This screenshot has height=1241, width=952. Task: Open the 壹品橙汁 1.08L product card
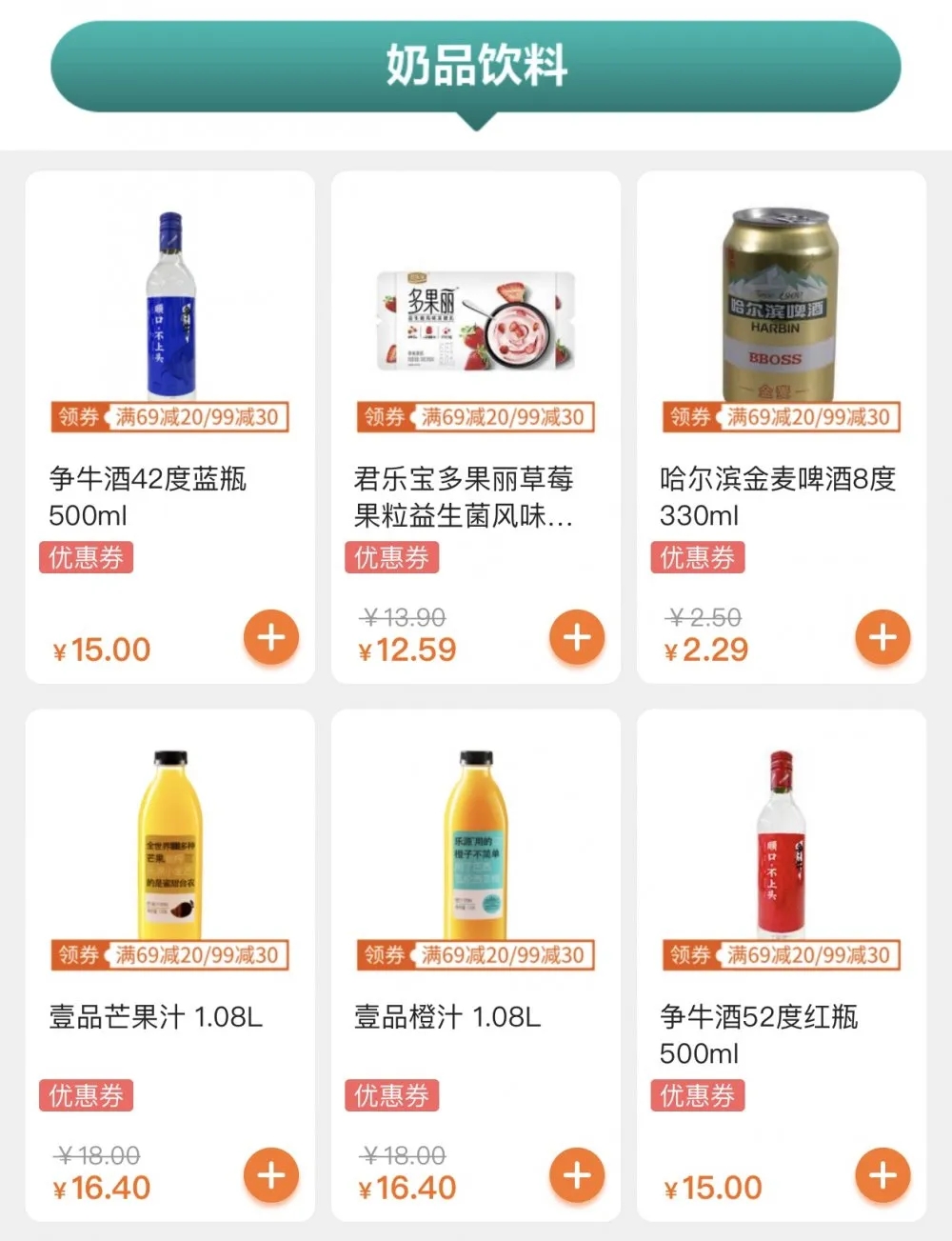(475, 843)
